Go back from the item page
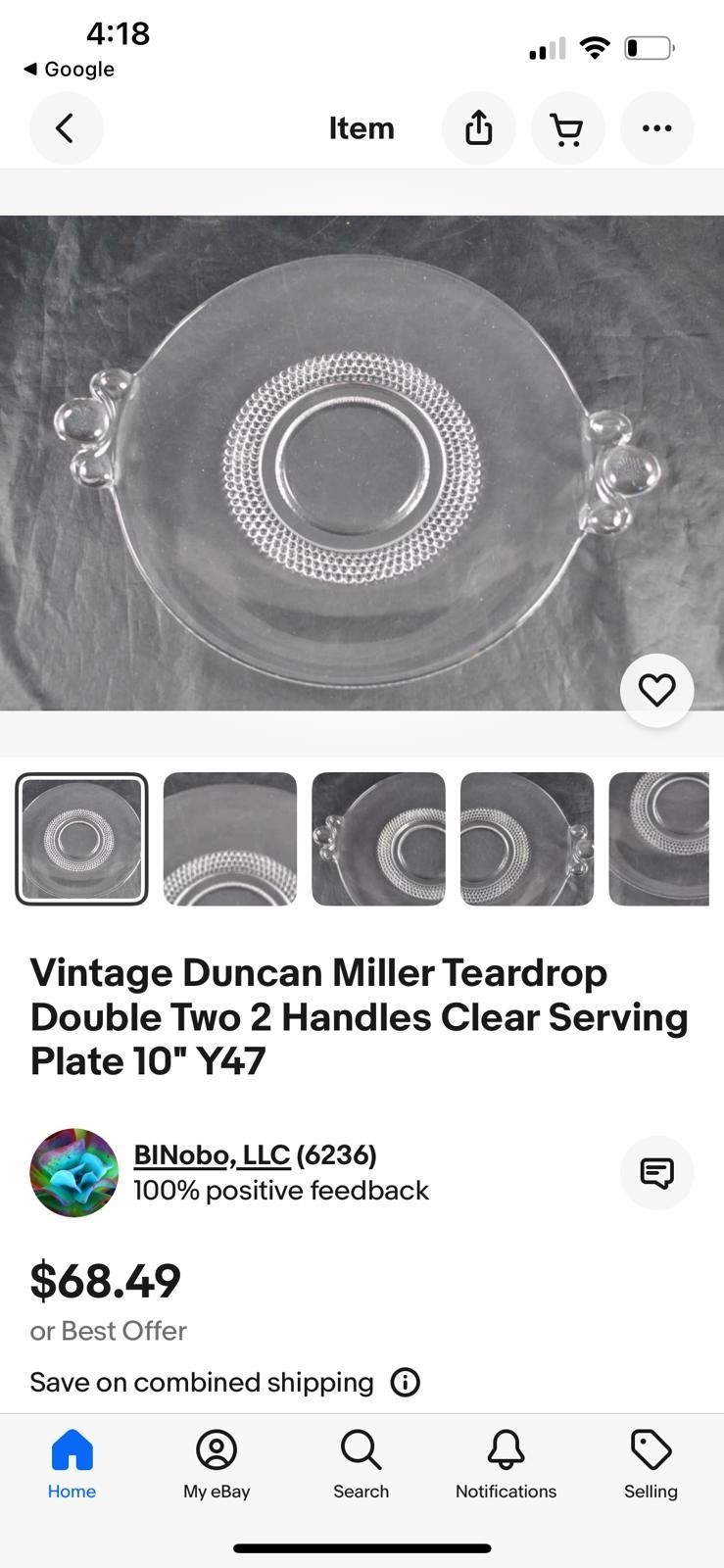Image resolution: width=724 pixels, height=1568 pixels. point(66,128)
